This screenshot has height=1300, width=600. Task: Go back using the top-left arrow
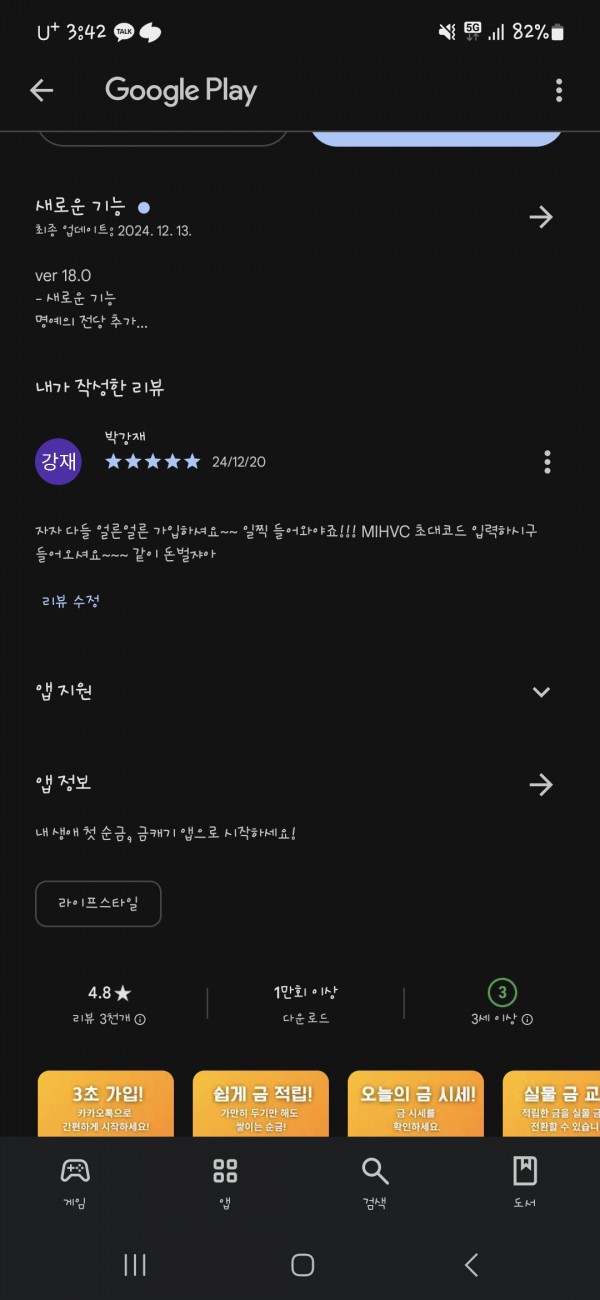pyautogui.click(x=41, y=90)
